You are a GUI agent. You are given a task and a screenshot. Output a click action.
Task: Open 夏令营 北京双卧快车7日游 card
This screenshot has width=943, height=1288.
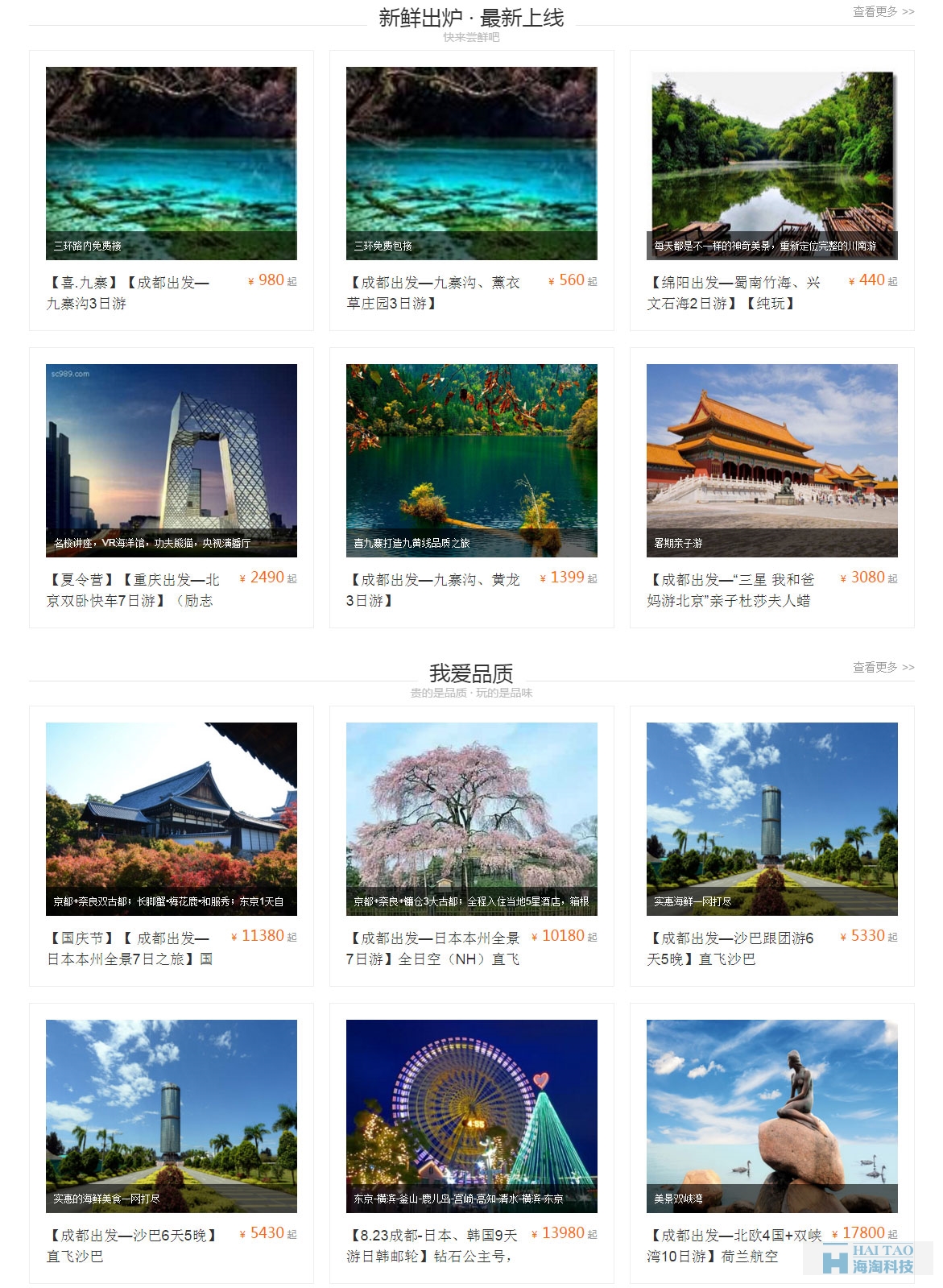coord(171,461)
